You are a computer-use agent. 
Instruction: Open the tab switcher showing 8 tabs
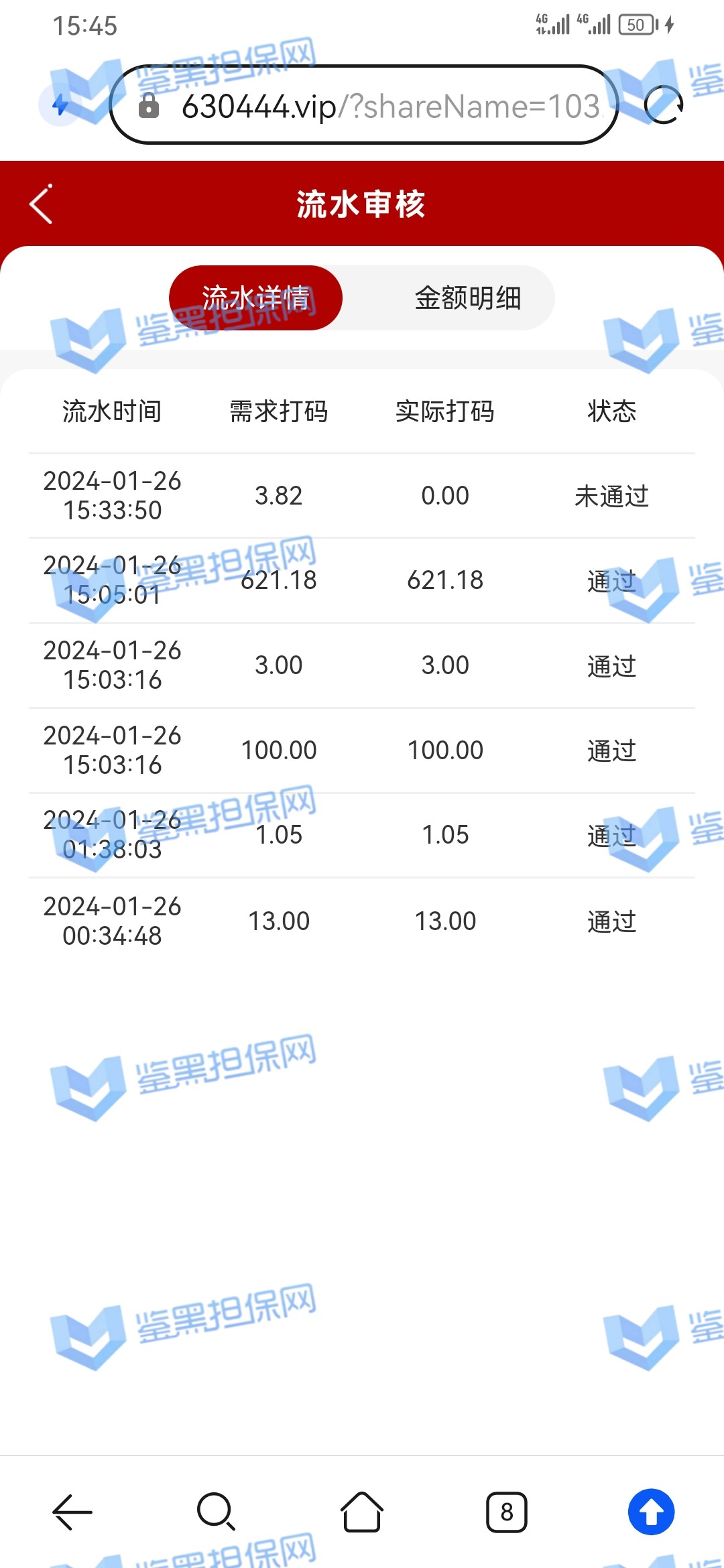tap(506, 1512)
